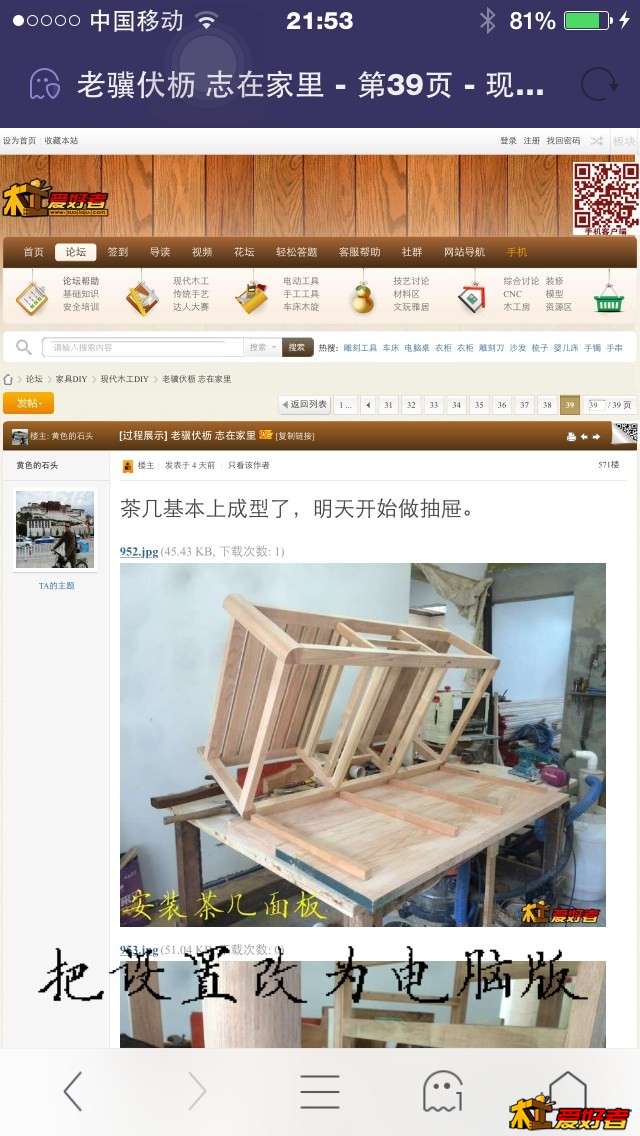View TA的主题 under the author avatar
This screenshot has width=640, height=1136.
(56, 585)
